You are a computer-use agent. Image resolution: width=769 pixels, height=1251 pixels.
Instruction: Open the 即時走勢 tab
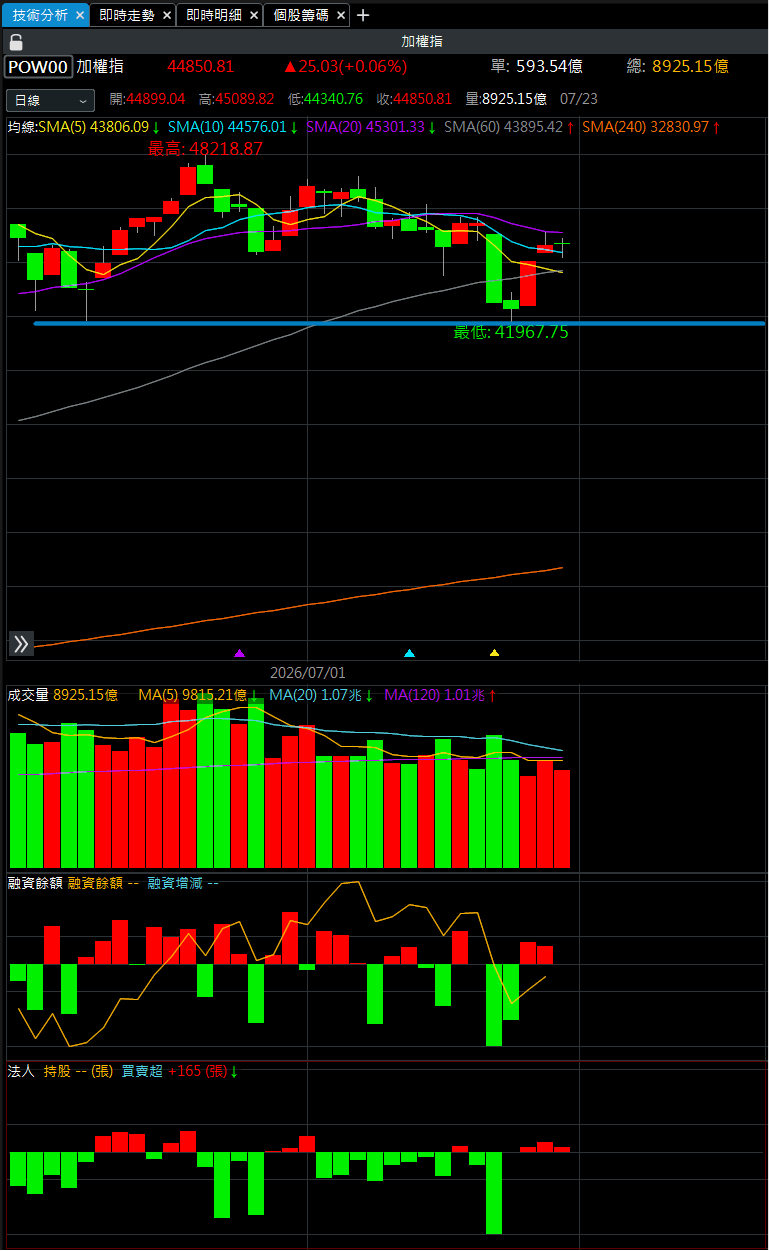[x=127, y=15]
